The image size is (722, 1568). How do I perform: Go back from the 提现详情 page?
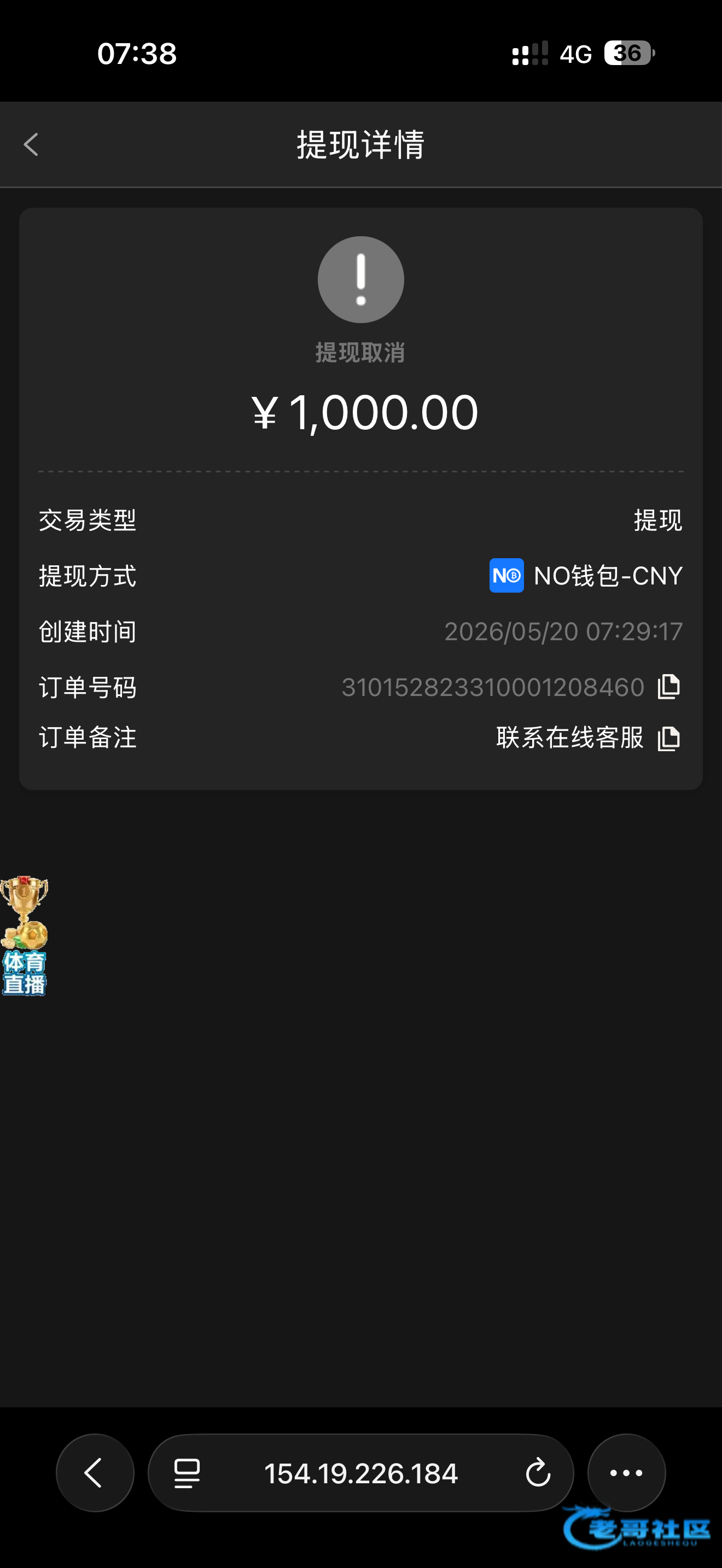coord(31,145)
